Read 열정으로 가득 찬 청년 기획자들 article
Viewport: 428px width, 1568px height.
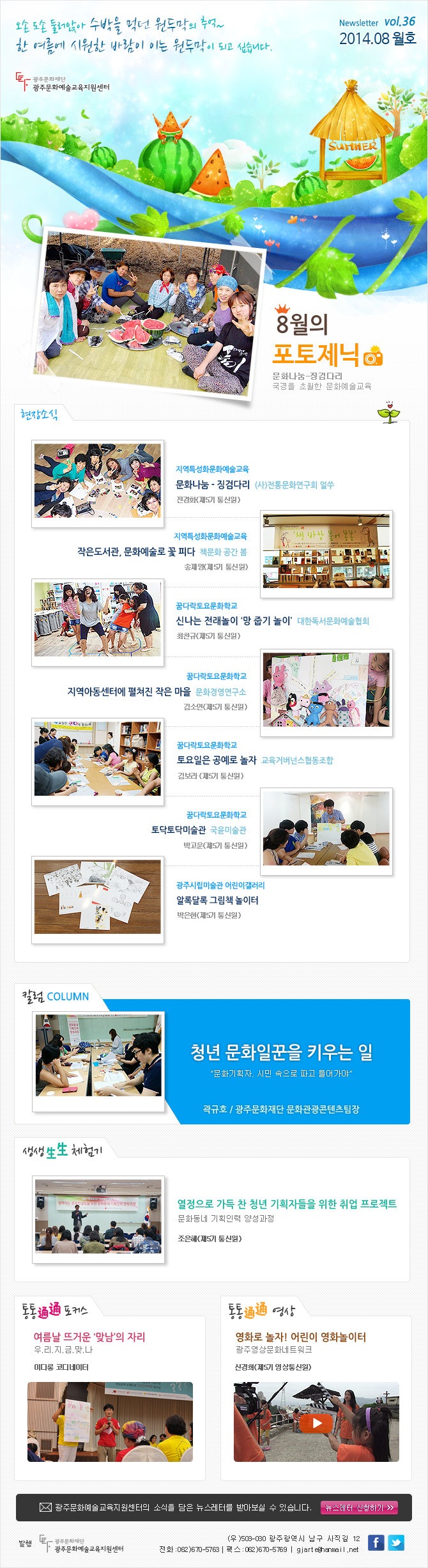tap(287, 1204)
